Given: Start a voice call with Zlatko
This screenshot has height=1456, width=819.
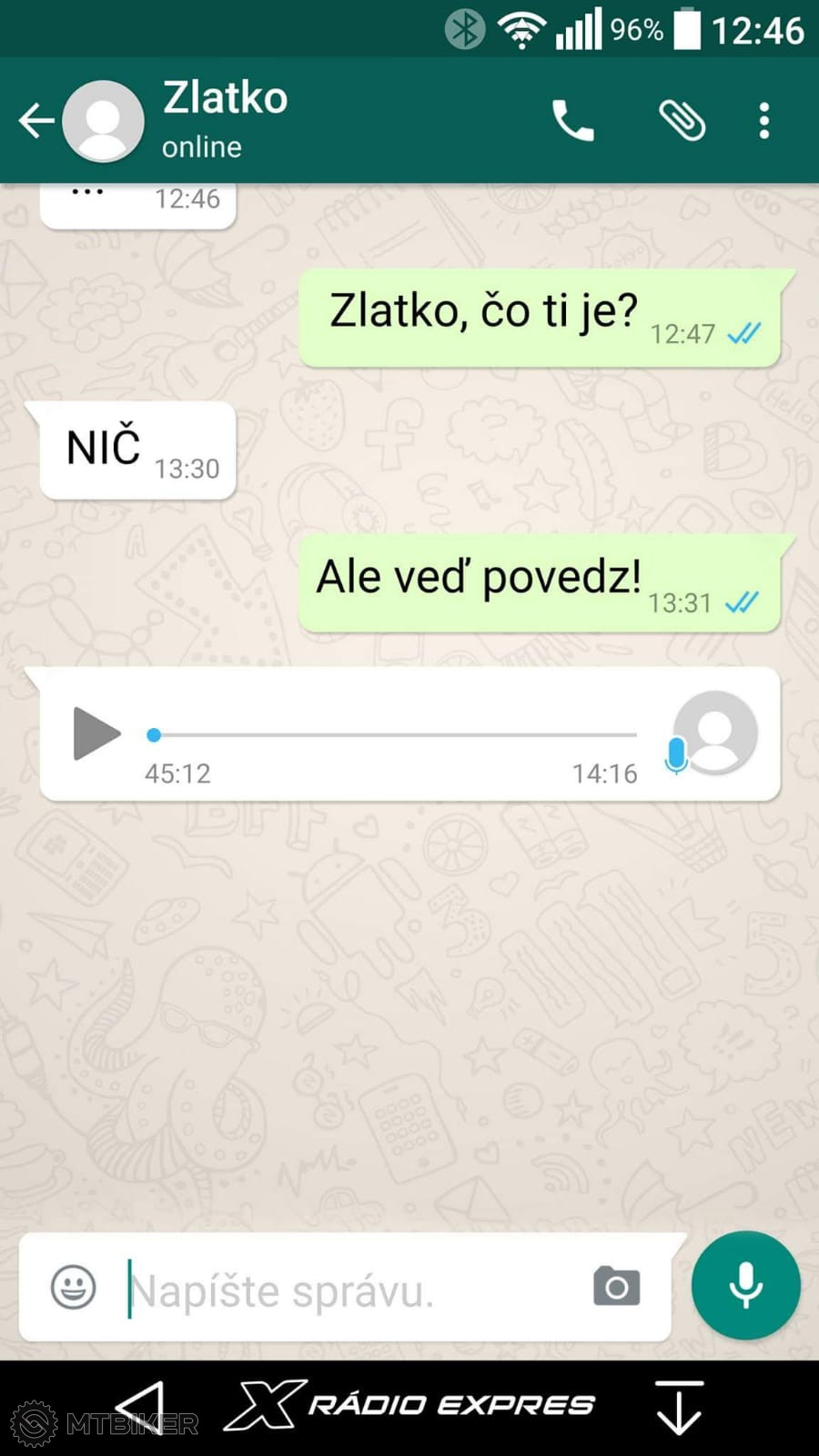Looking at the screenshot, I should click(572, 120).
